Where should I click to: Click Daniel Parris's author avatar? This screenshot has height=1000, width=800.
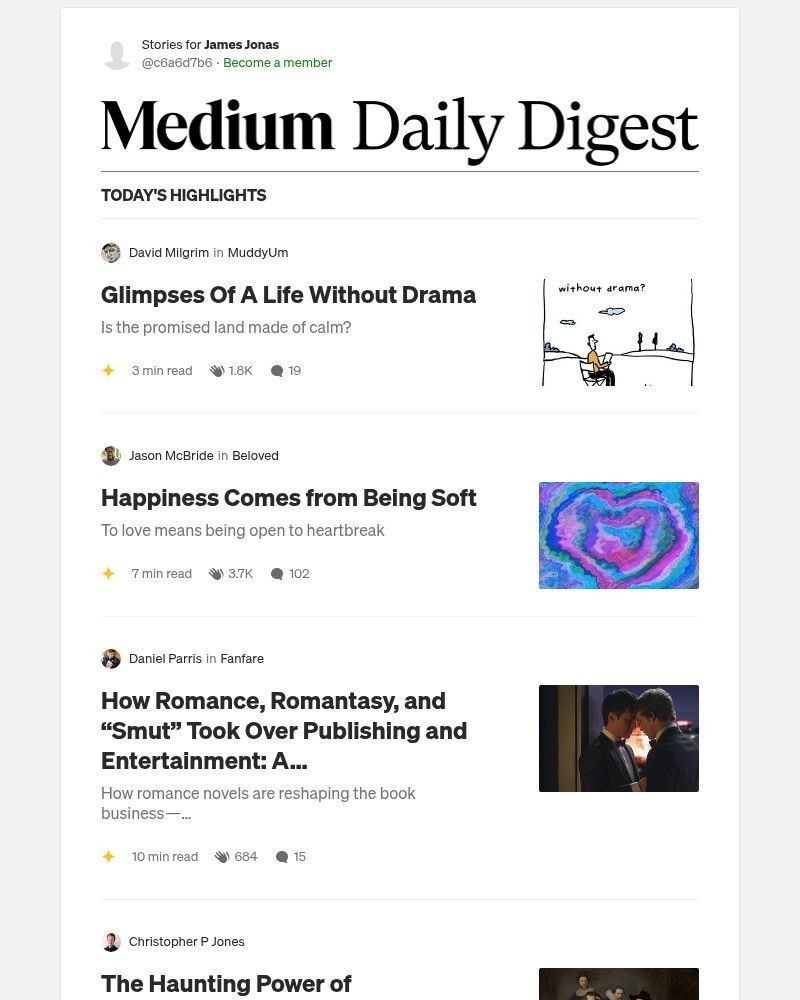tap(111, 658)
